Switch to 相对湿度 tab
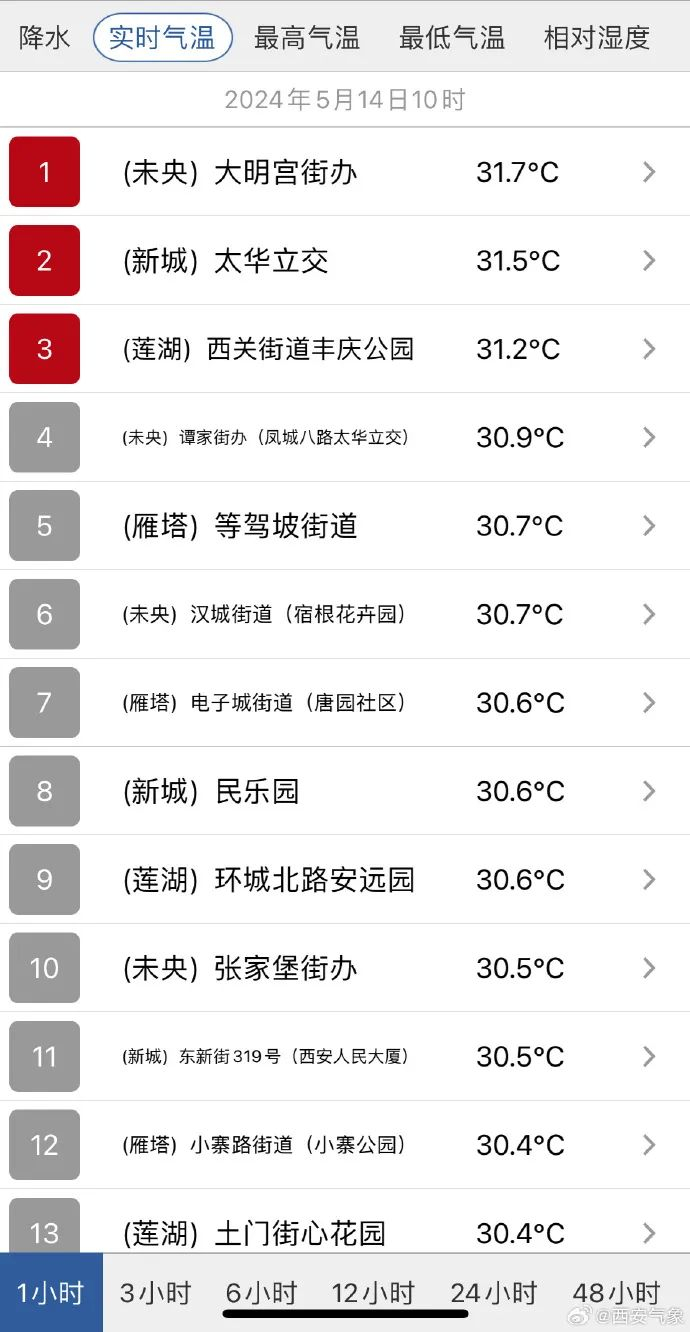The height and width of the screenshot is (1332, 690). pos(596,38)
